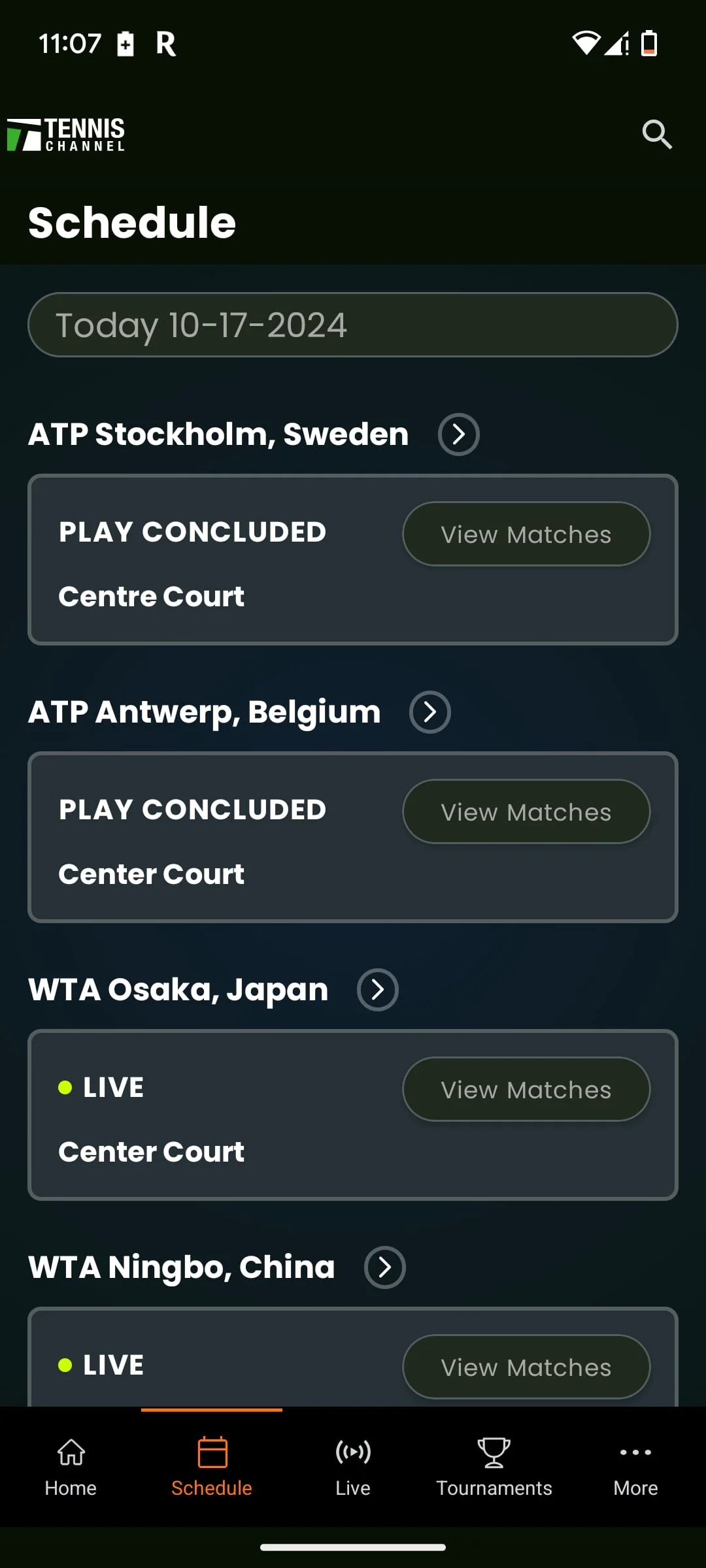The image size is (706, 1568).
Task: Open ATP Stockholm, Sweden tournament arrow
Action: [458, 434]
